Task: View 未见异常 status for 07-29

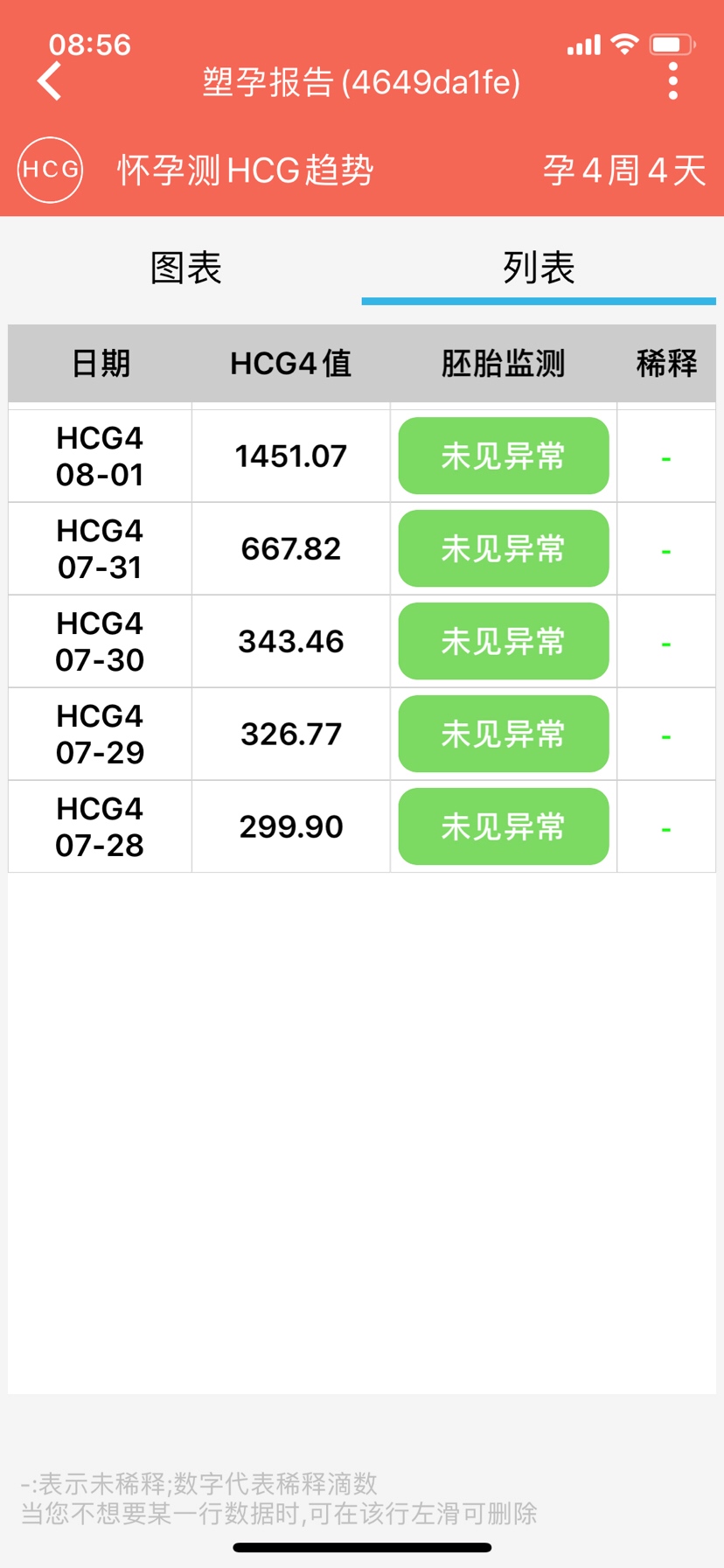Action: (504, 734)
